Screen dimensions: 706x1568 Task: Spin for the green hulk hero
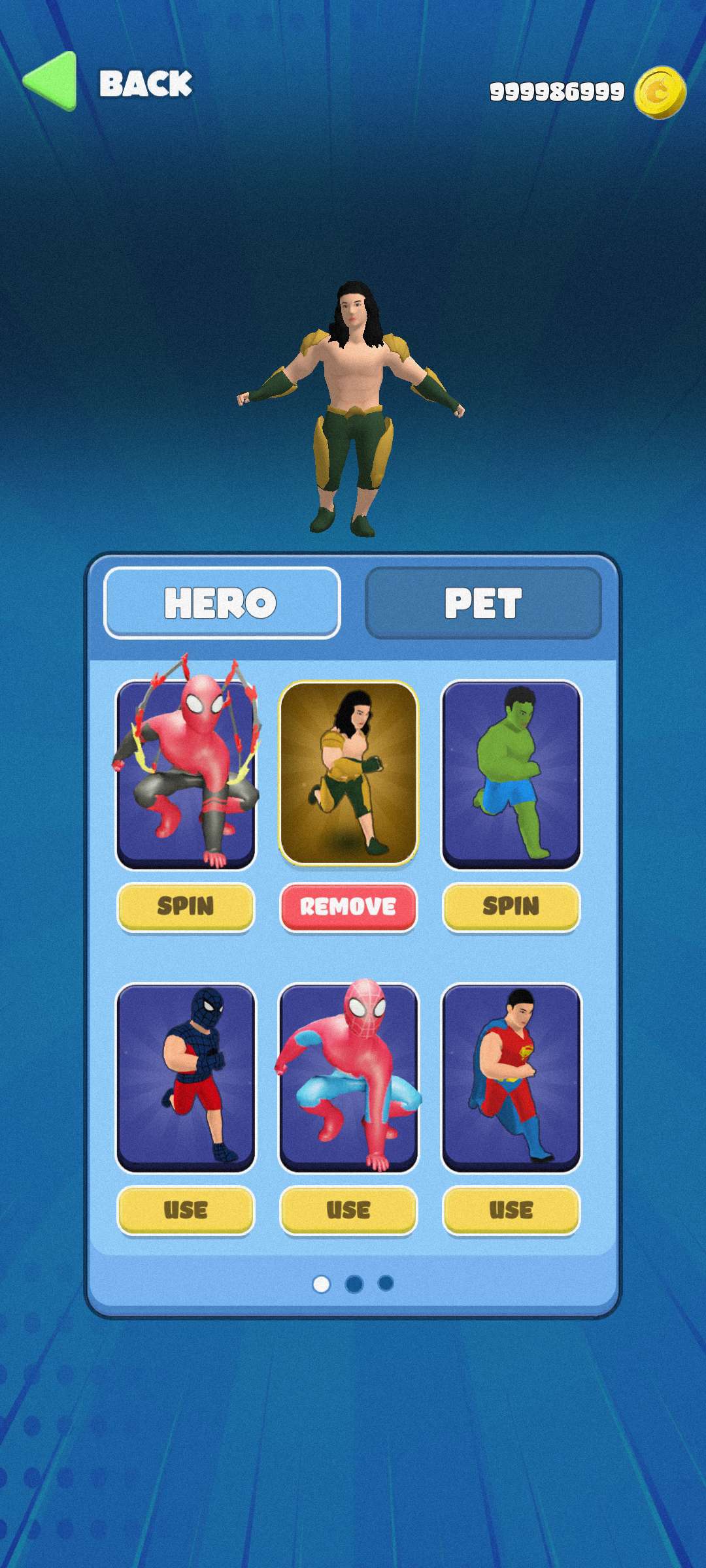point(511,906)
